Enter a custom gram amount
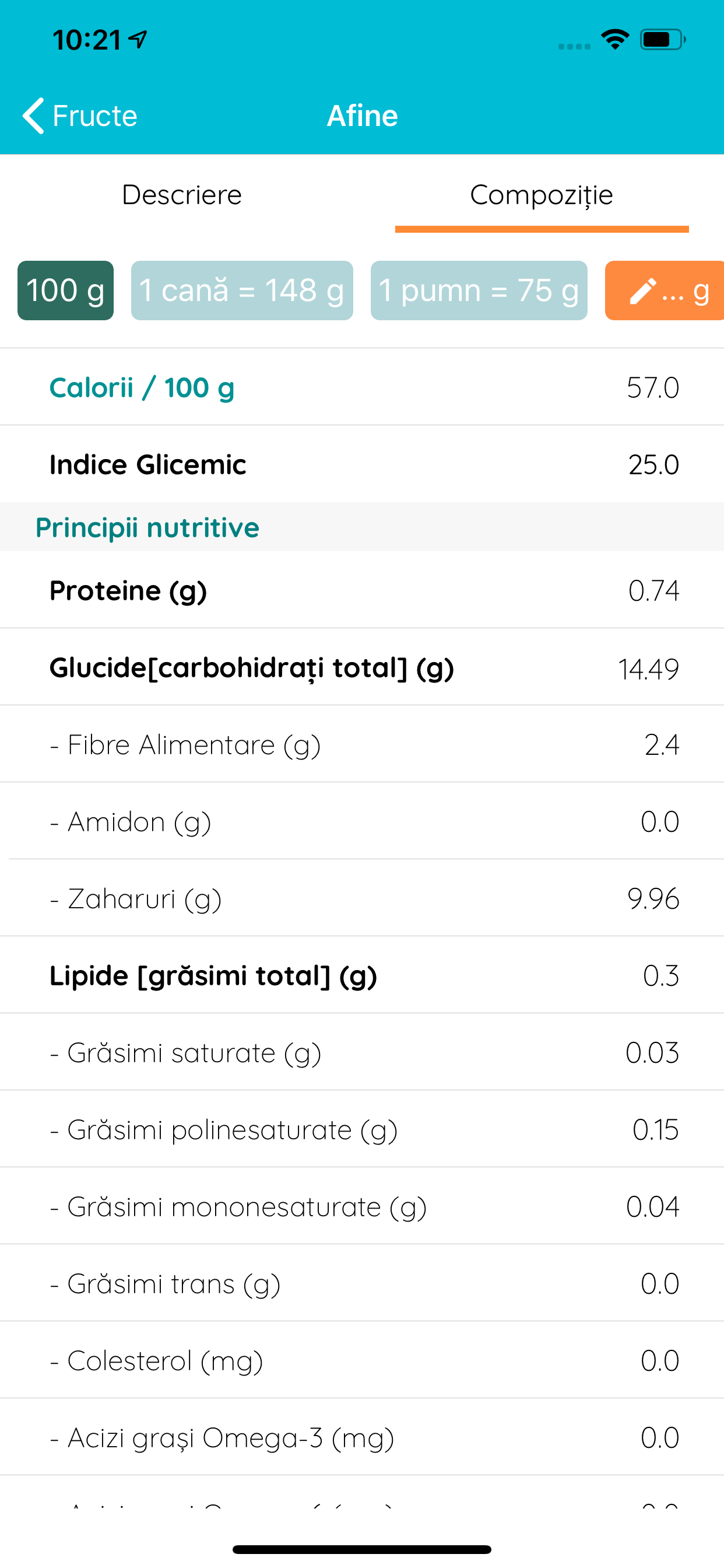 (x=665, y=290)
